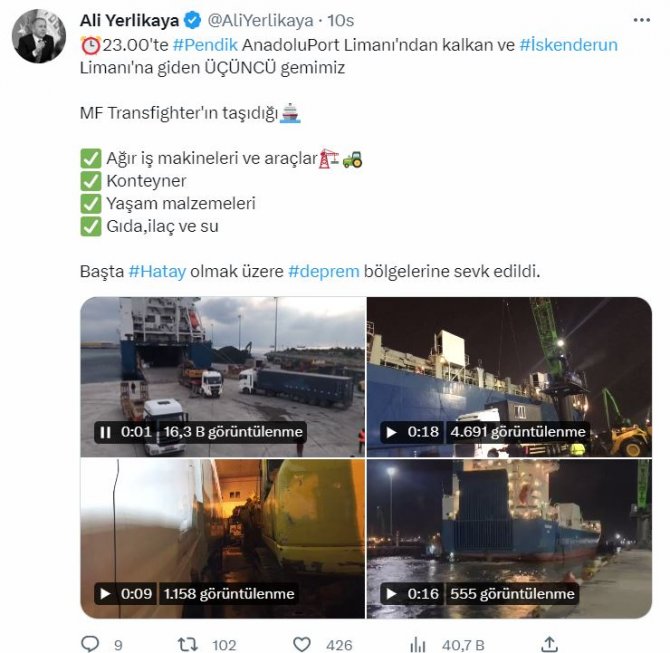This screenshot has height=653, width=670.
Task: Reply to the tweet with 9 comments
Action: click(90, 645)
